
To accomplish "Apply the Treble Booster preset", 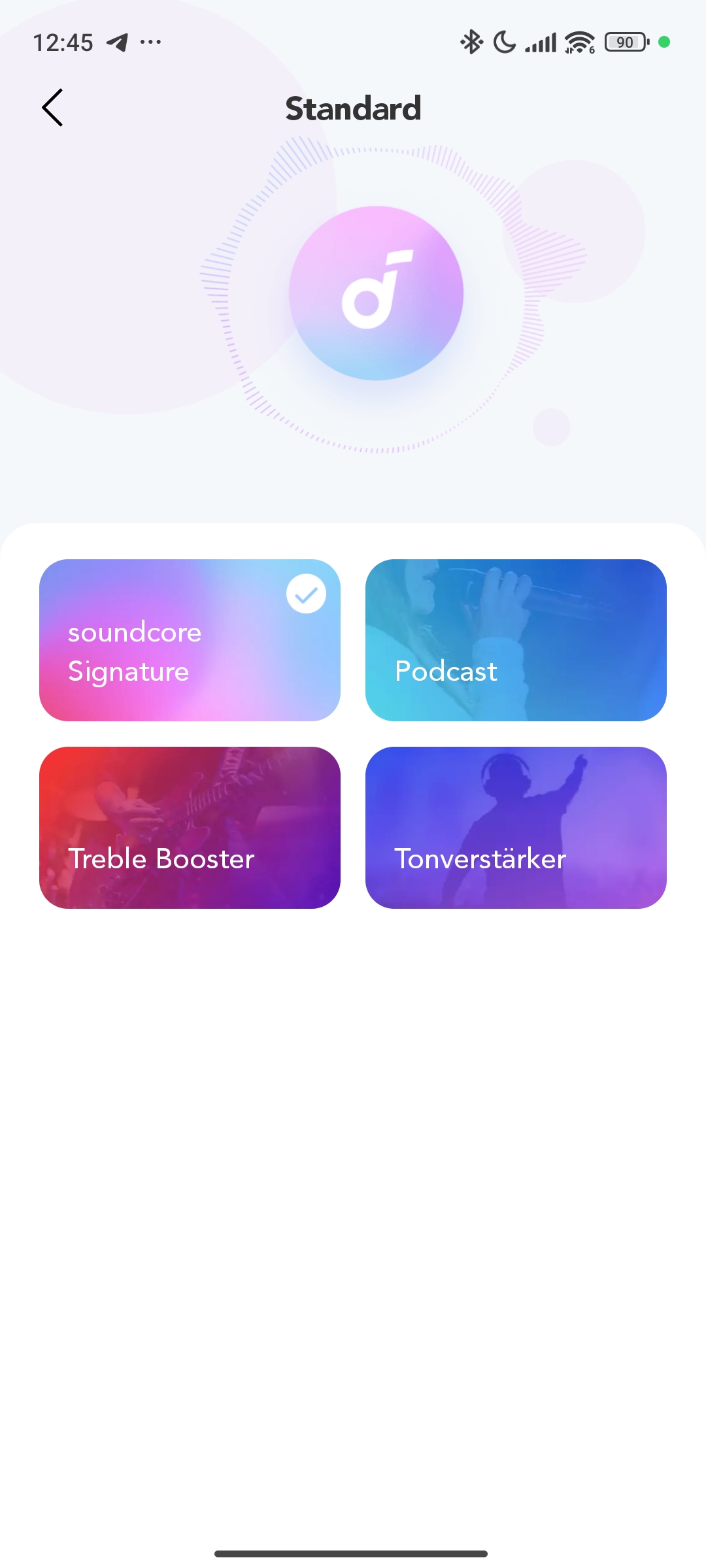I will tap(190, 828).
